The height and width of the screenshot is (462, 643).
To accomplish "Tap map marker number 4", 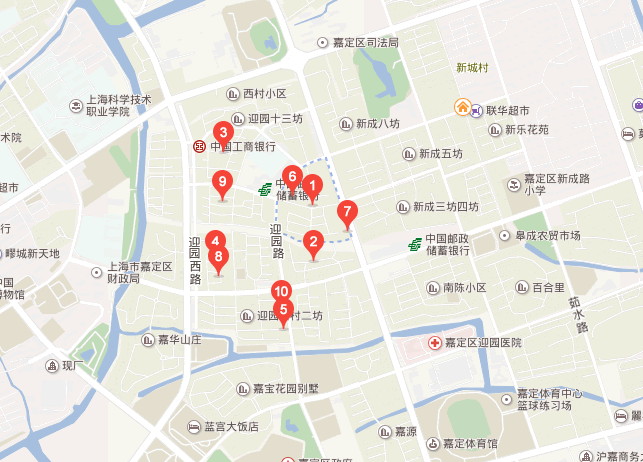I will (x=215, y=241).
